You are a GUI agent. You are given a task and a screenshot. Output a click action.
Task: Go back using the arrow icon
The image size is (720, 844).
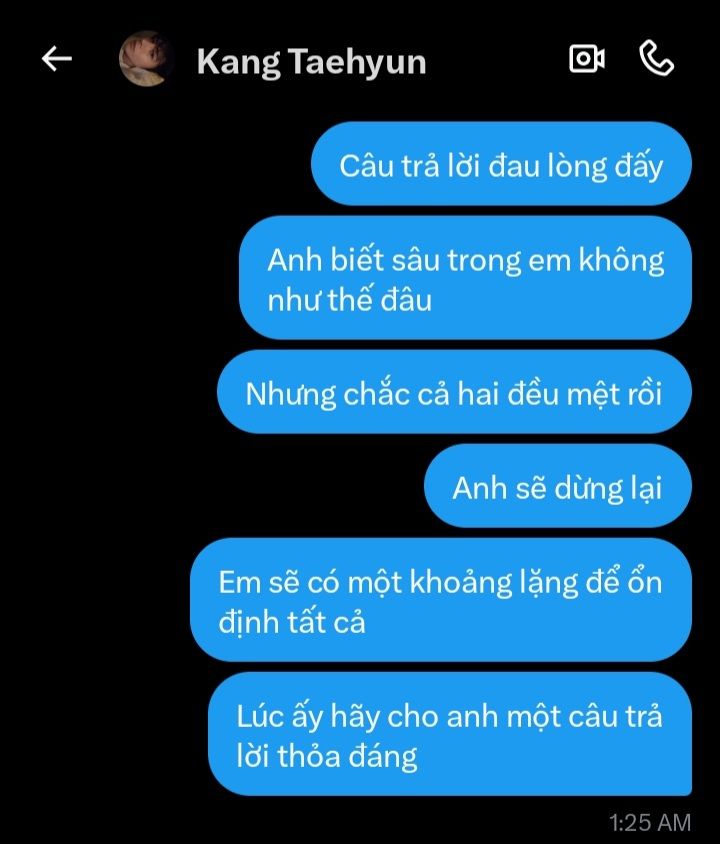coord(56,60)
